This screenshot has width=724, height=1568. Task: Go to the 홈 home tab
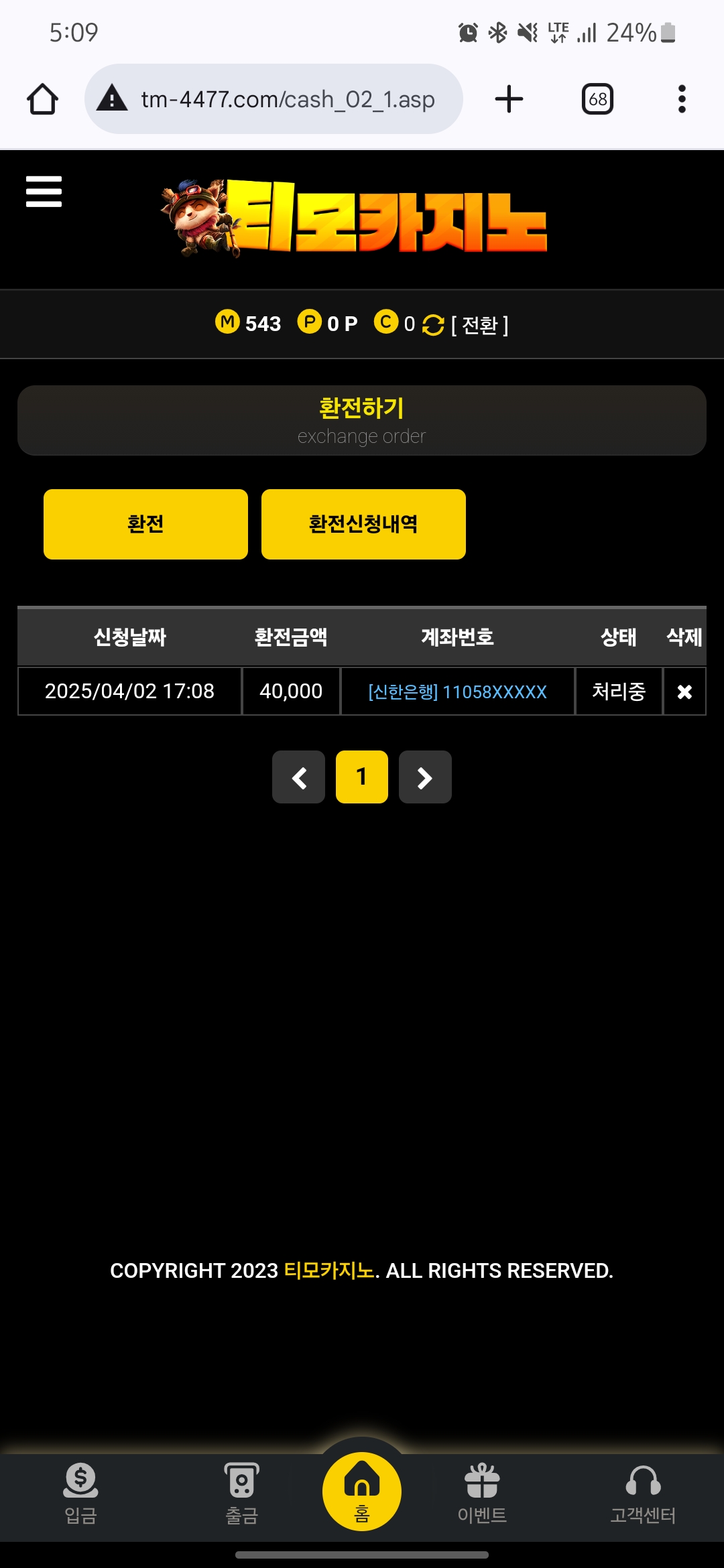(362, 1492)
